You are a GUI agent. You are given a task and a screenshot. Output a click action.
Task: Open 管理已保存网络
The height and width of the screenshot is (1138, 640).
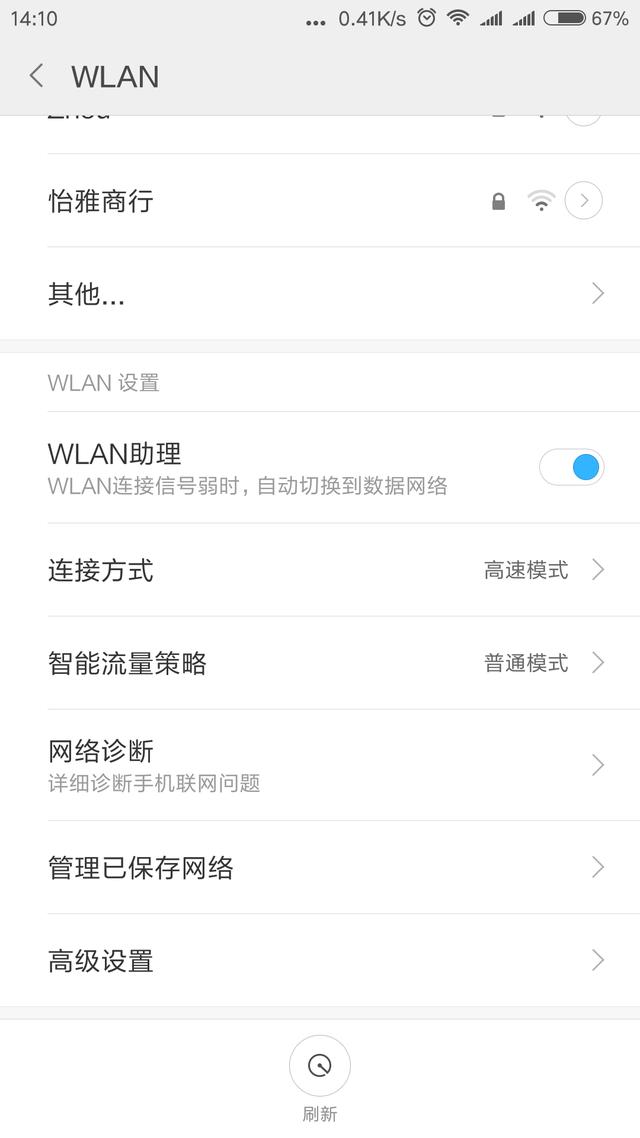coord(320,867)
